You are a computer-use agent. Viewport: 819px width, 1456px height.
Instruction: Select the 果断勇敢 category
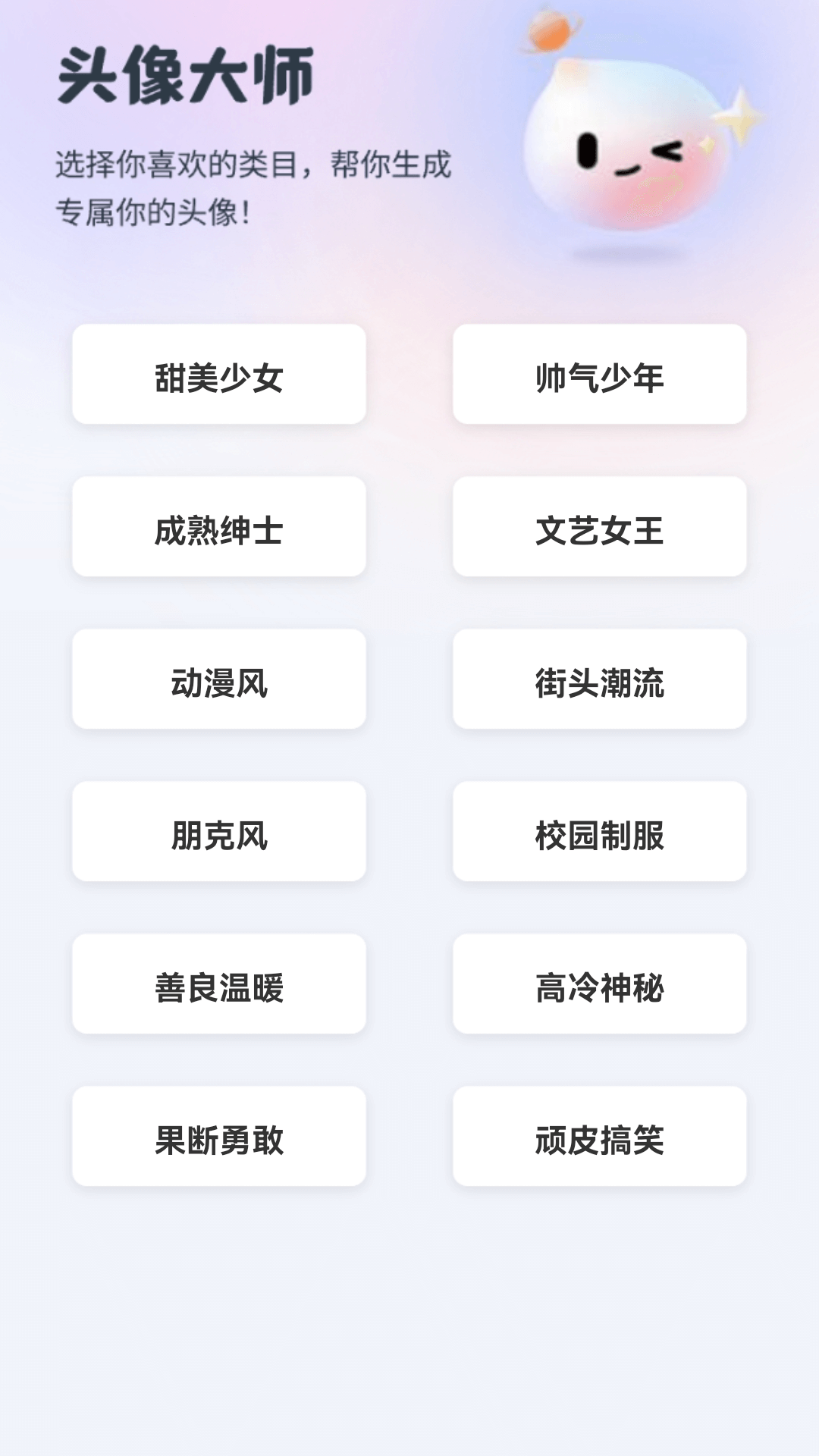[218, 1137]
